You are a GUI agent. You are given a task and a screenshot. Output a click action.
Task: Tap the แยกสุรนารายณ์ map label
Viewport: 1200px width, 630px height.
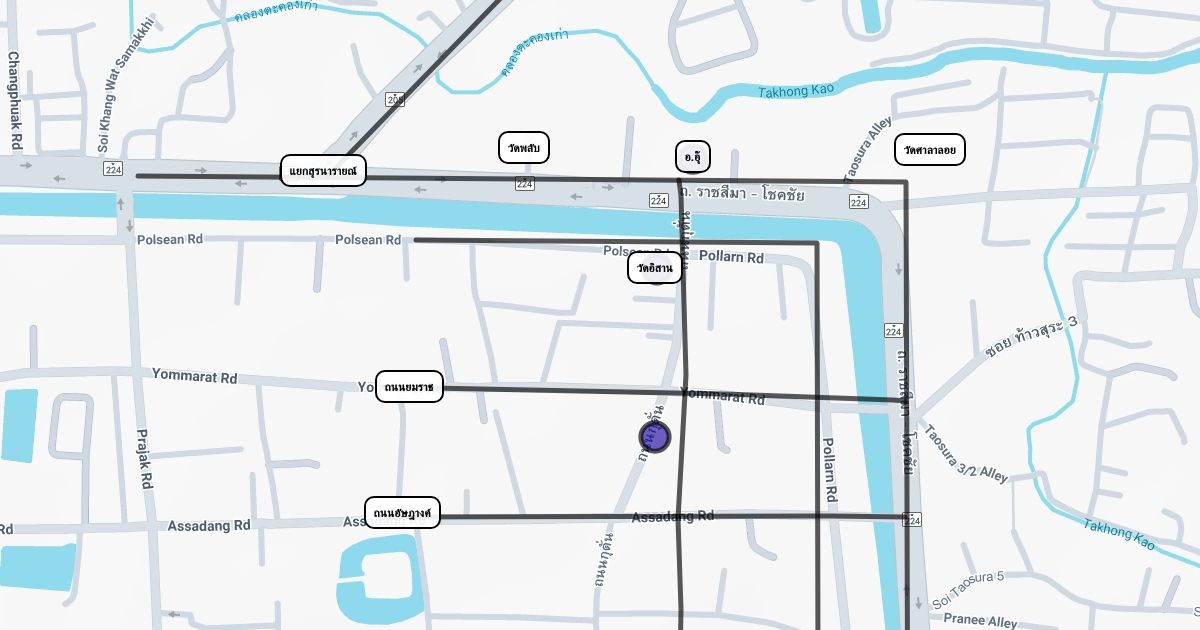click(x=323, y=171)
